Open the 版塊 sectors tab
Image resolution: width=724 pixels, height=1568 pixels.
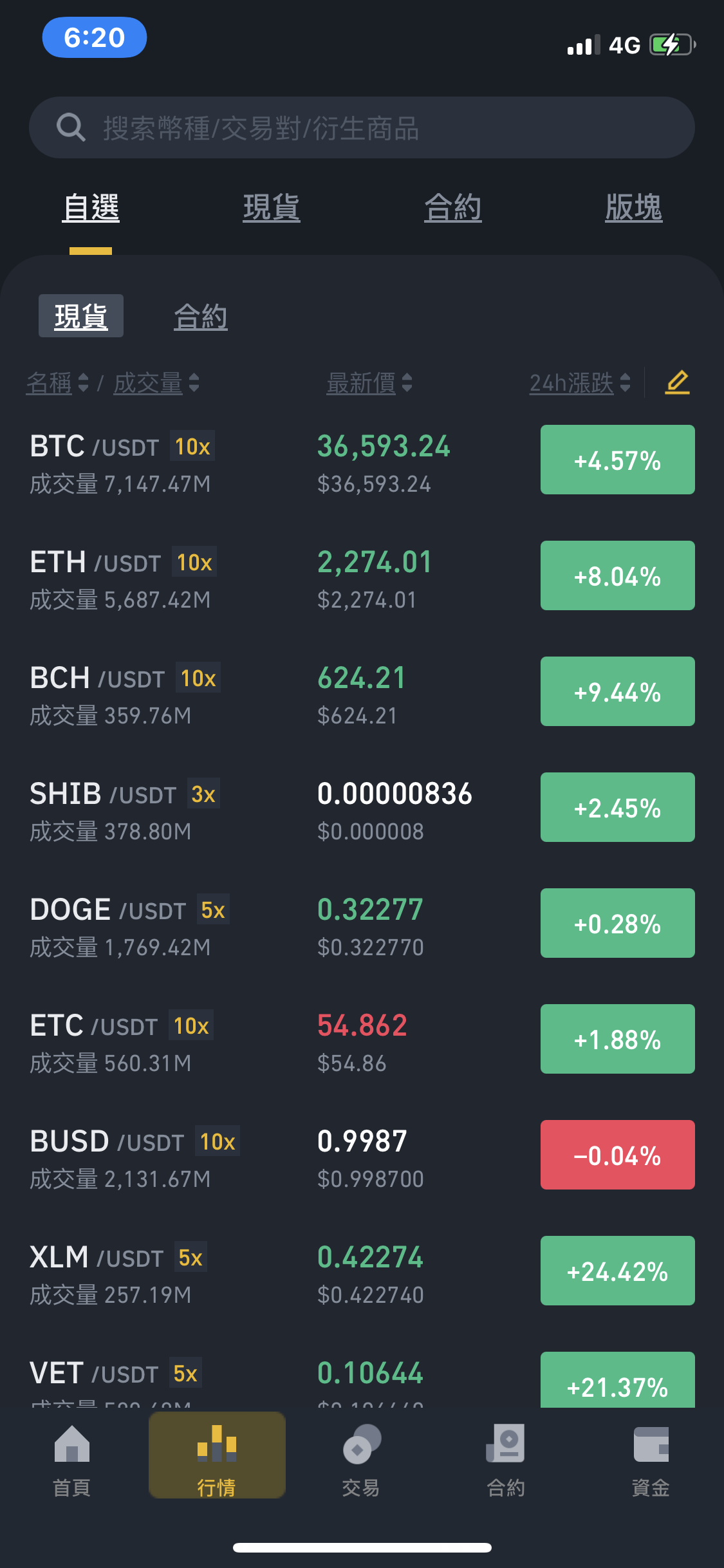pyautogui.click(x=634, y=207)
